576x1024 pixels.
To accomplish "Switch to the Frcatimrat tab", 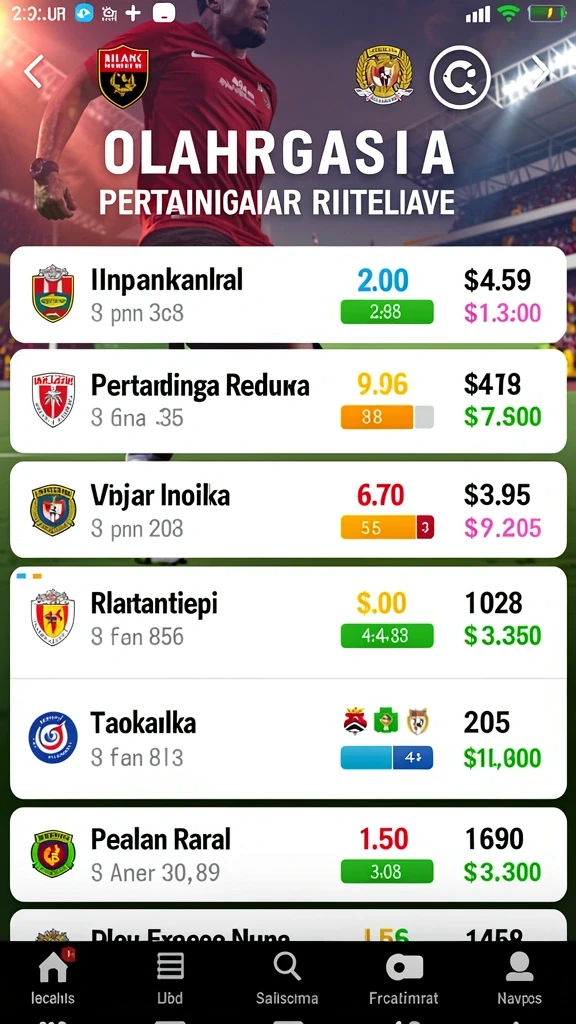I will 404,979.
